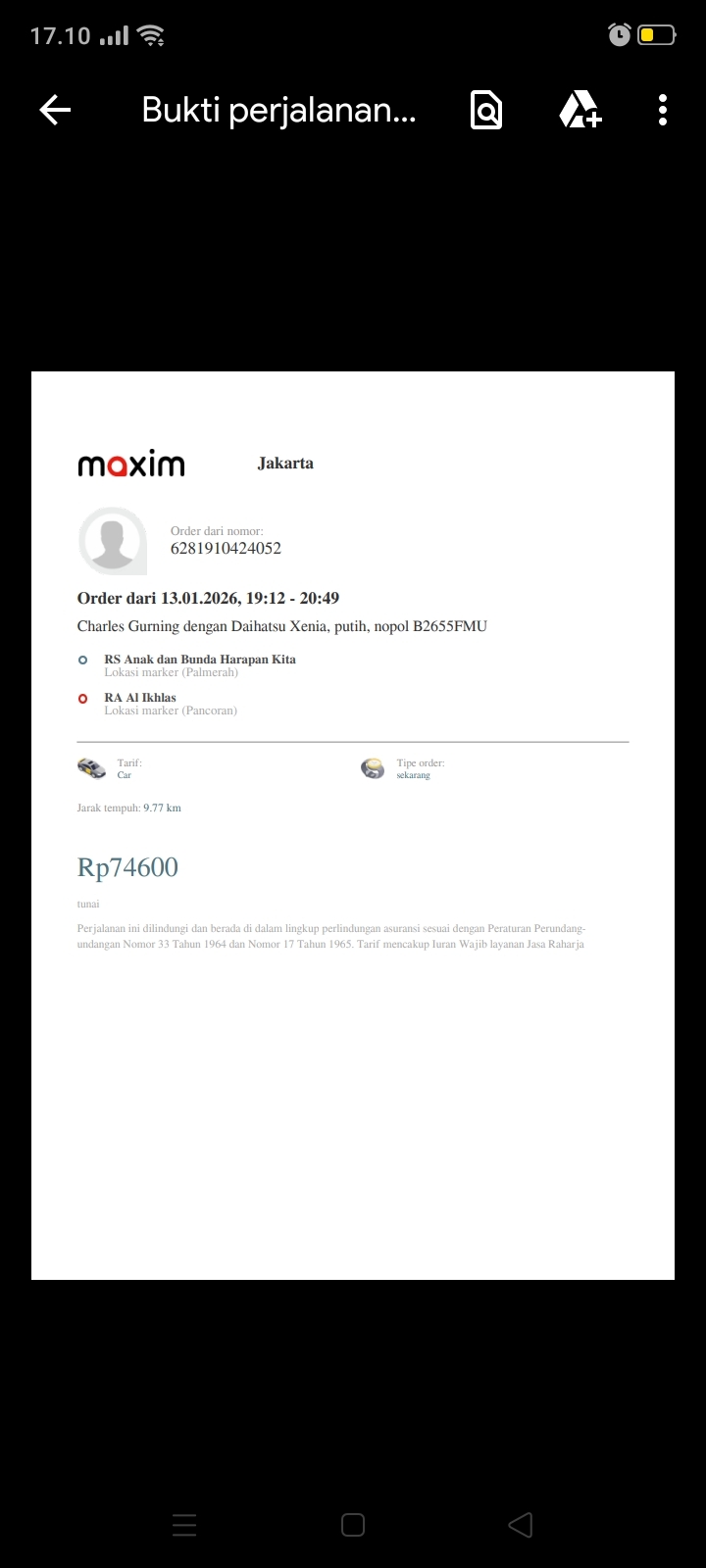Image resolution: width=706 pixels, height=1568 pixels.
Task: Go back using the top-left arrow
Action: point(55,110)
